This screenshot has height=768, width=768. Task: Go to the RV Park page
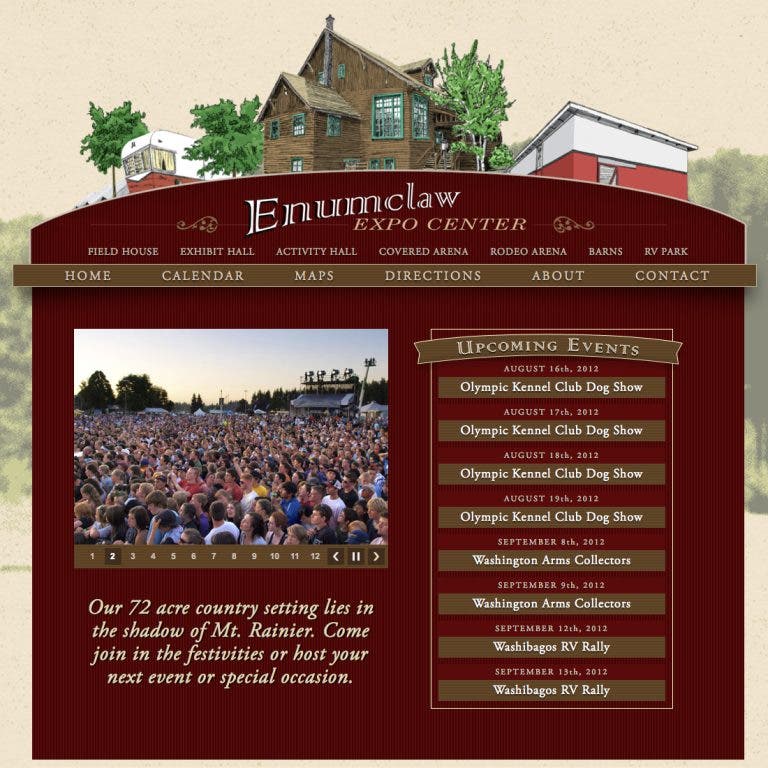(x=666, y=252)
